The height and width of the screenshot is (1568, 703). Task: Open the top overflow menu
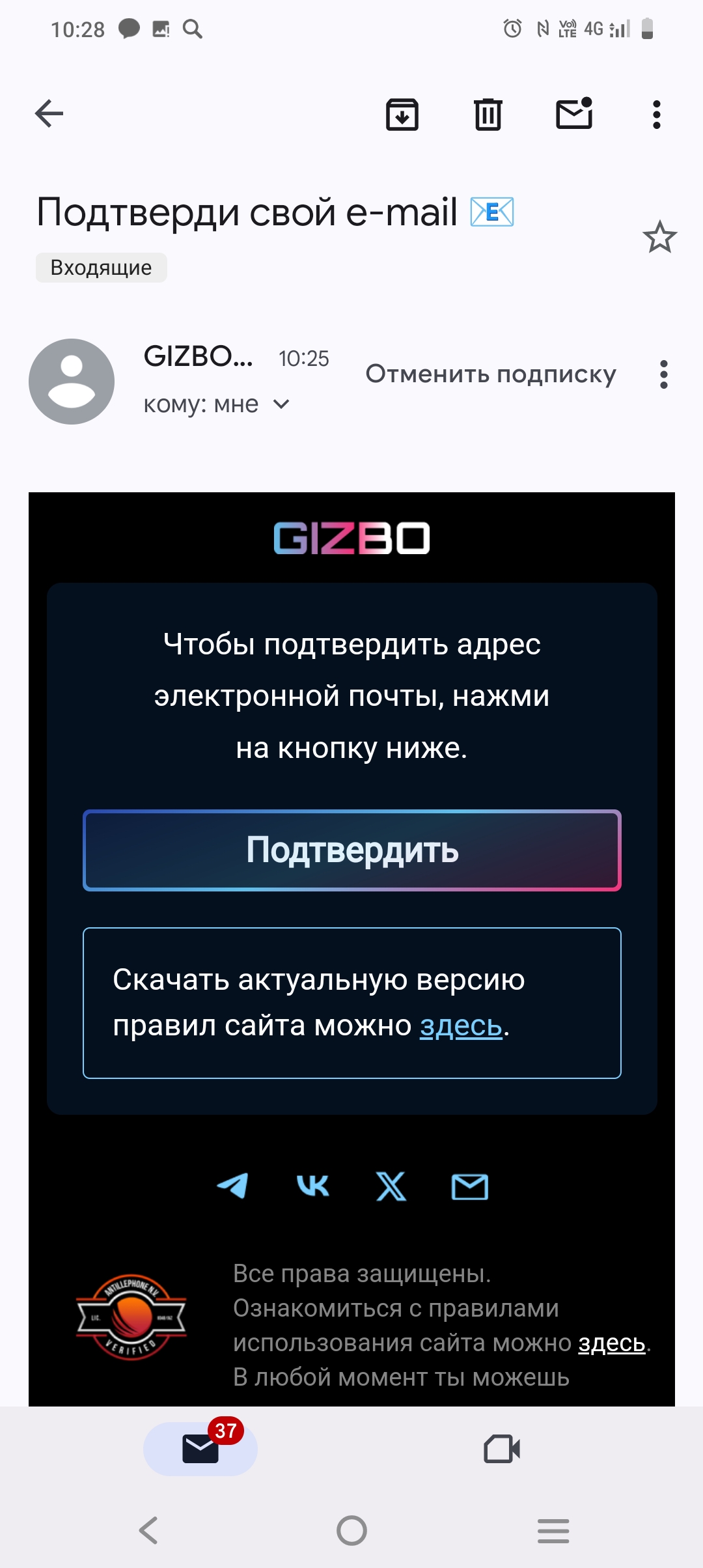pyautogui.click(x=657, y=115)
